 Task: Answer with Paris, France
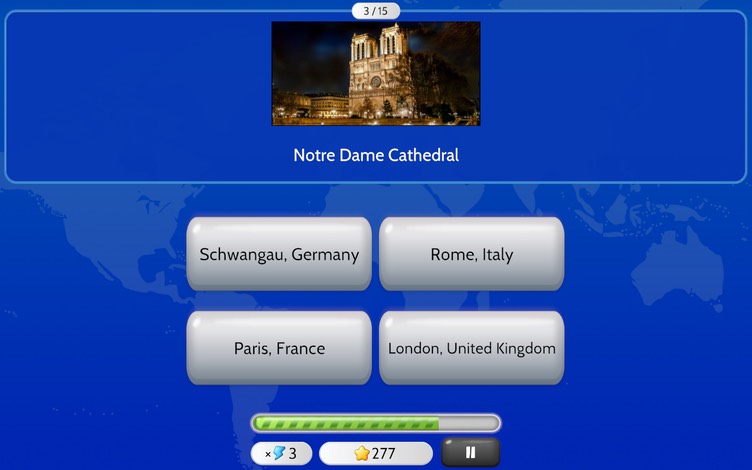279,348
